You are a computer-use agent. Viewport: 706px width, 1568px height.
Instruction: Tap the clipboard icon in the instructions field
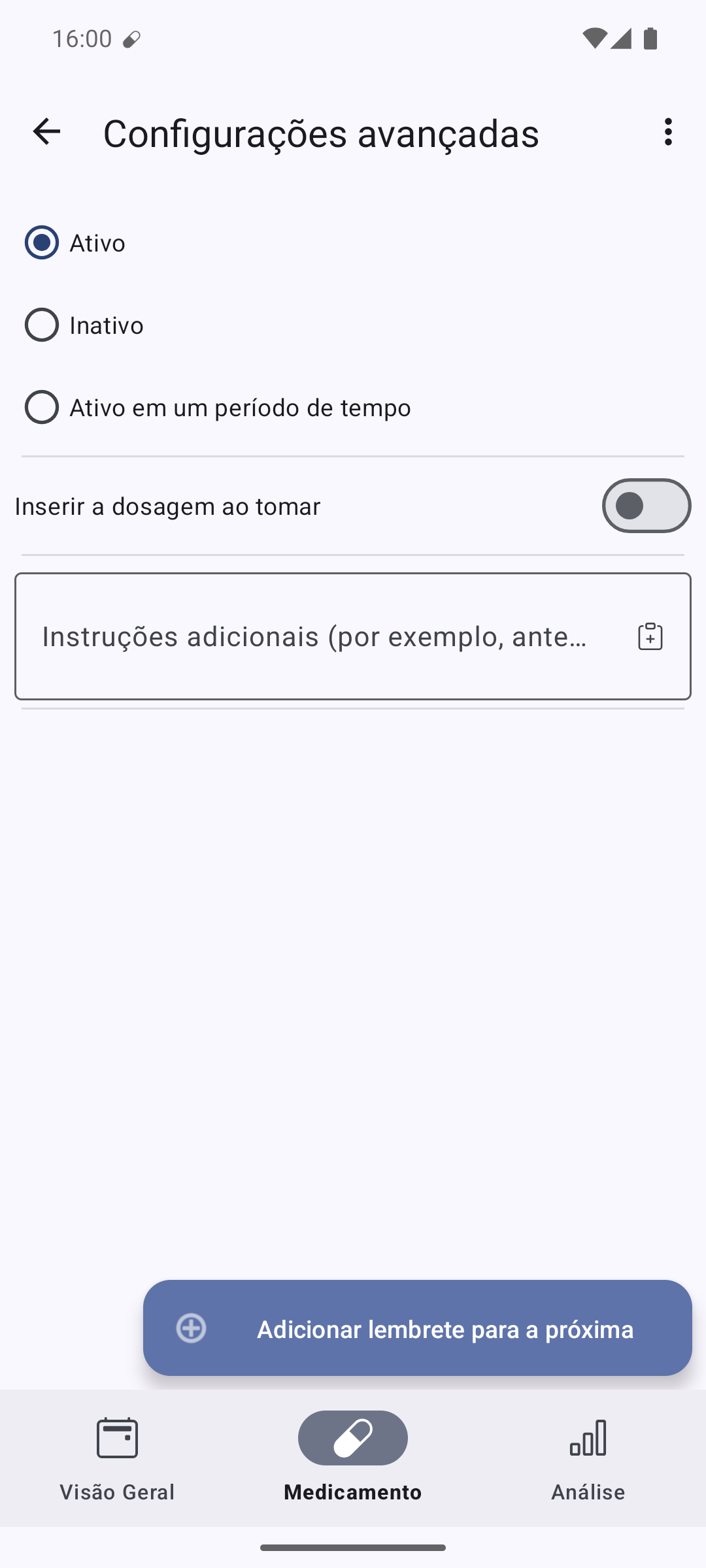click(x=650, y=636)
